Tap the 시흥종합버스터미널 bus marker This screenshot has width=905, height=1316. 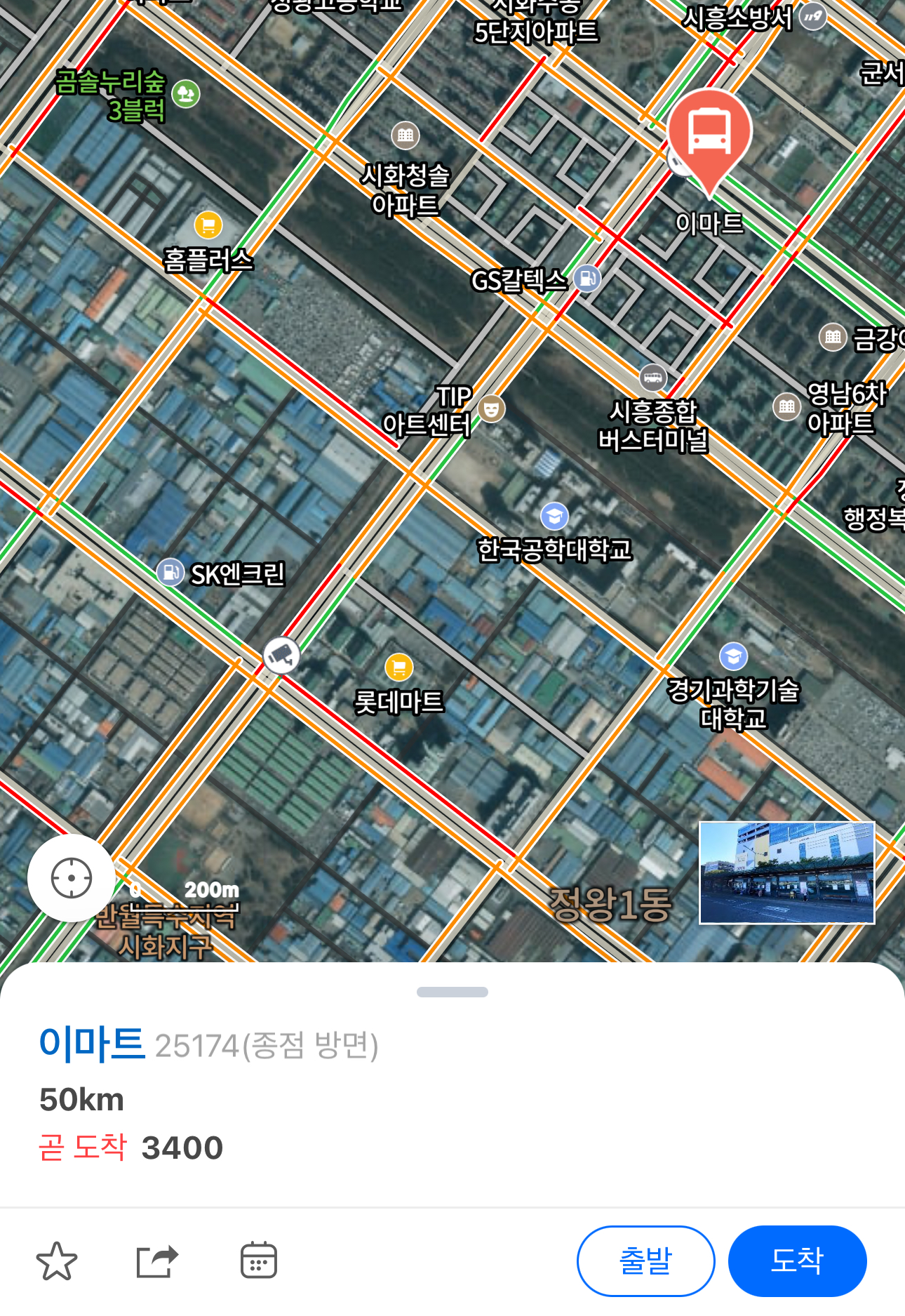pos(653,378)
